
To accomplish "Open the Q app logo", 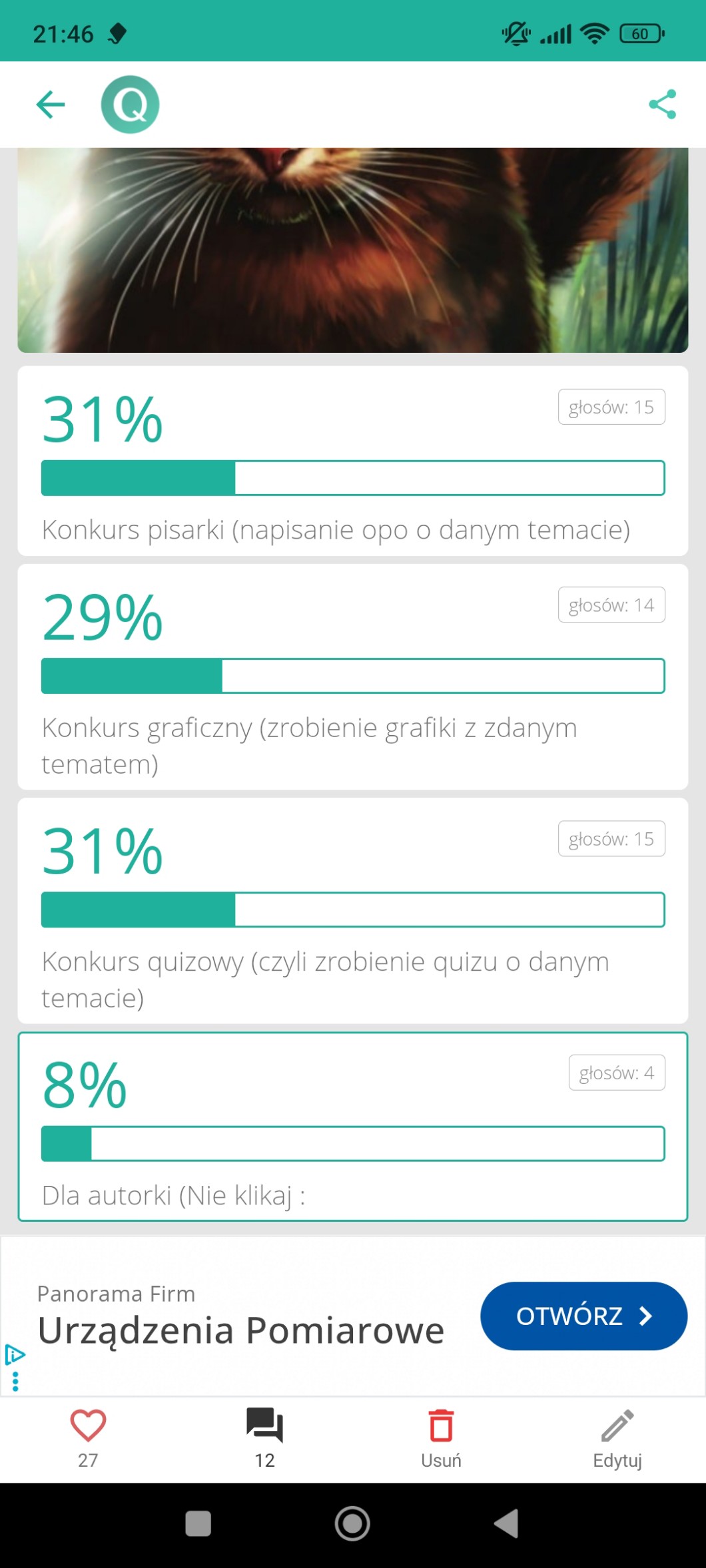I will point(130,105).
